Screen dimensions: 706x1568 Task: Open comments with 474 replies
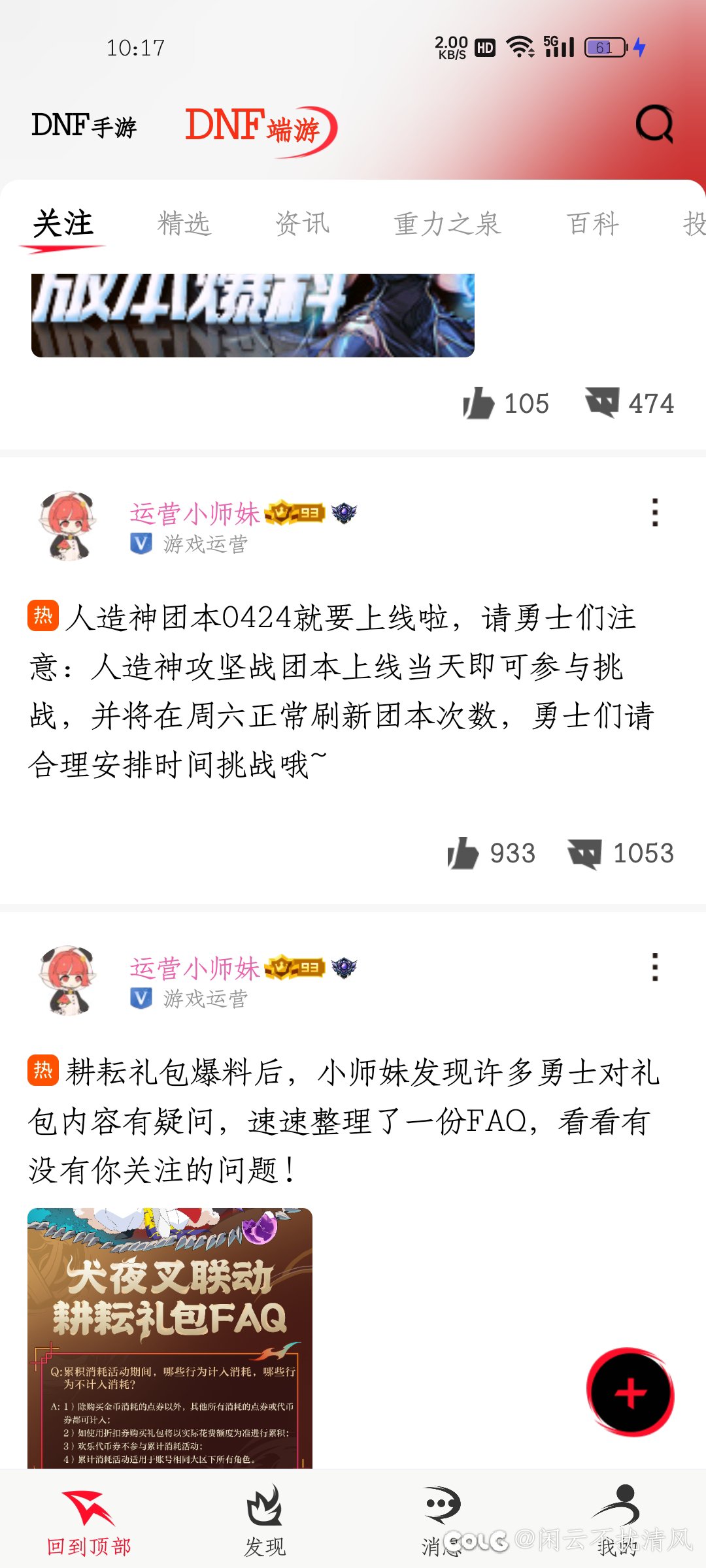(630, 403)
